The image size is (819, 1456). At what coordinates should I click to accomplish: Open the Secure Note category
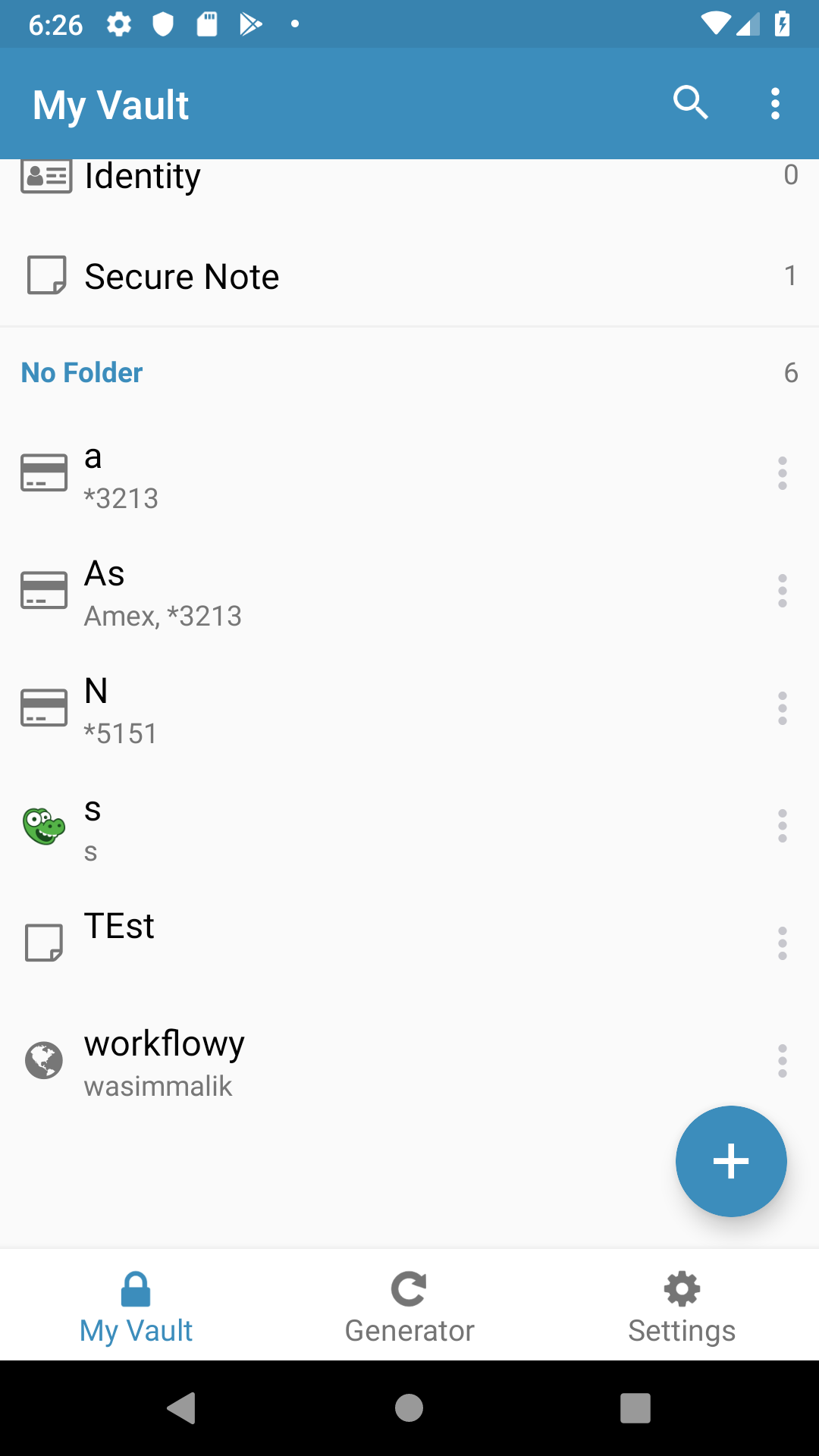409,276
